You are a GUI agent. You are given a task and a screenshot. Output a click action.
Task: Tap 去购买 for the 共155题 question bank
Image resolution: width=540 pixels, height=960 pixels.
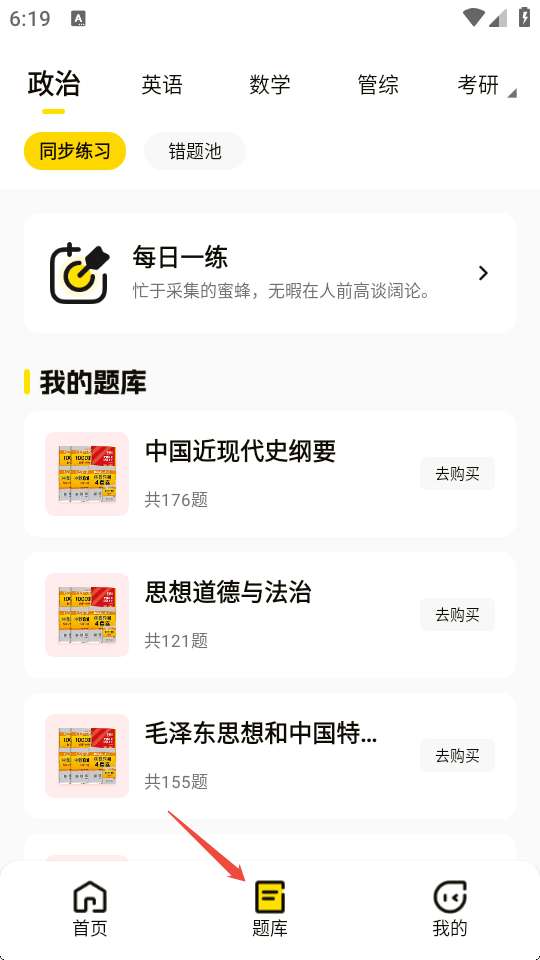tap(457, 756)
